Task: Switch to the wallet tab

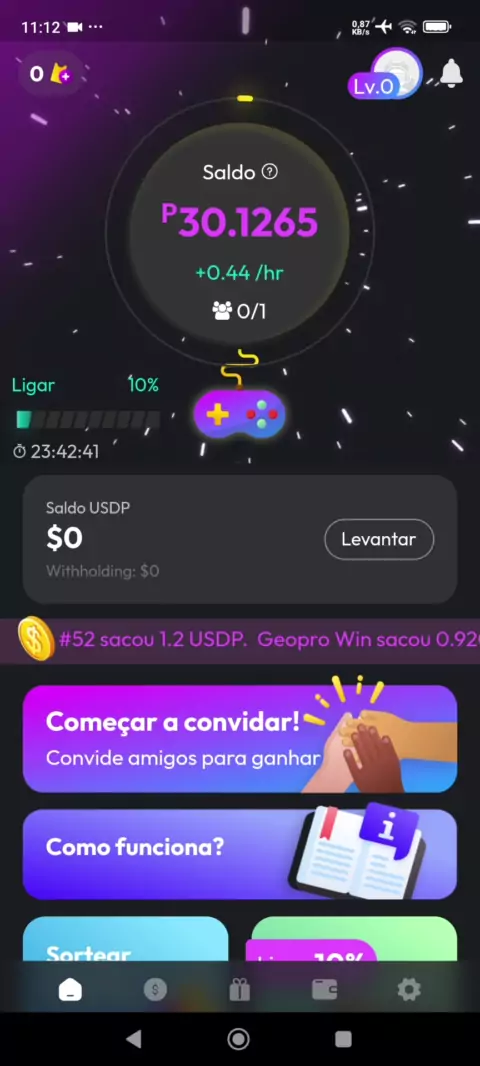Action: point(324,990)
